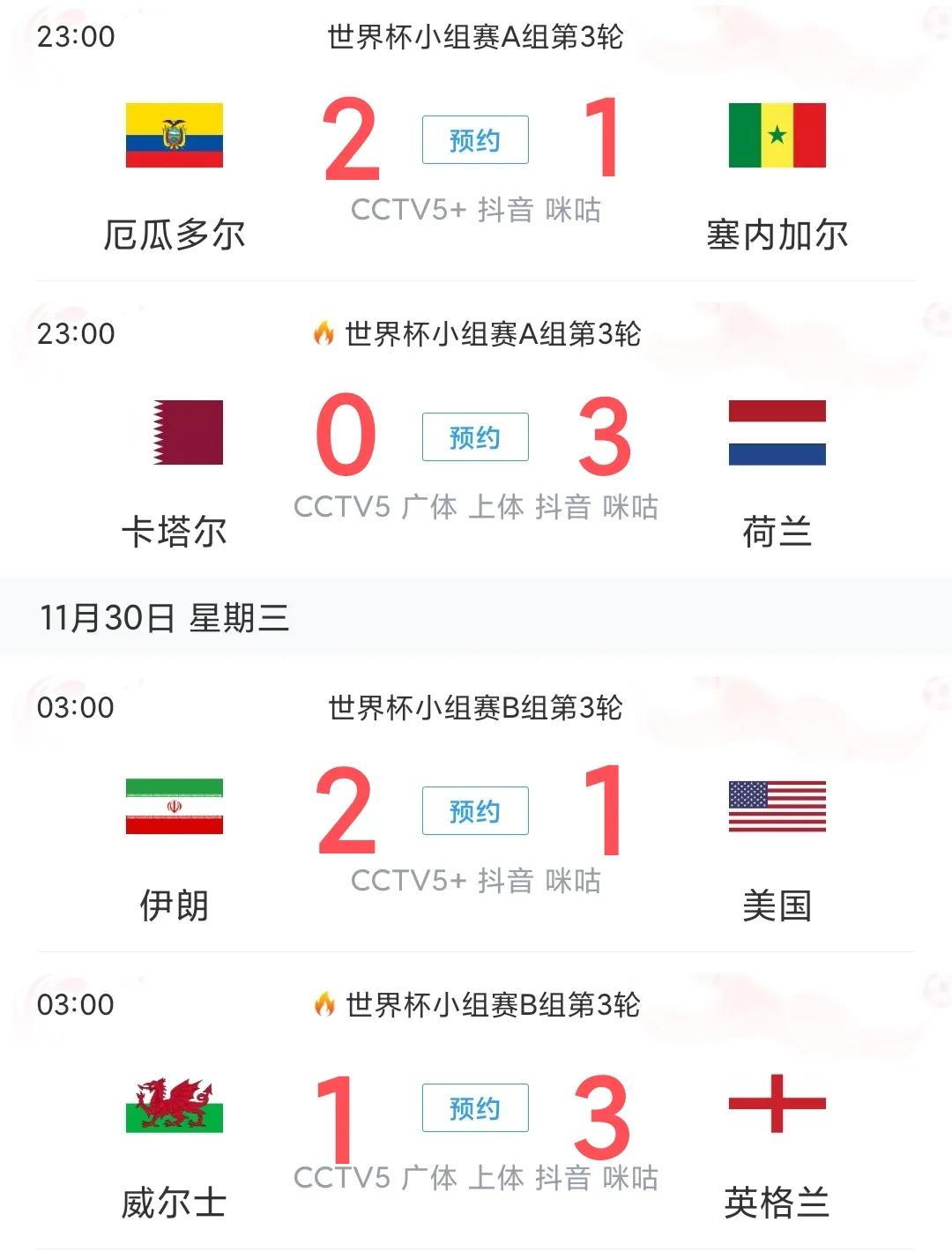Click 预约 for the Ecuador match

coord(474,139)
